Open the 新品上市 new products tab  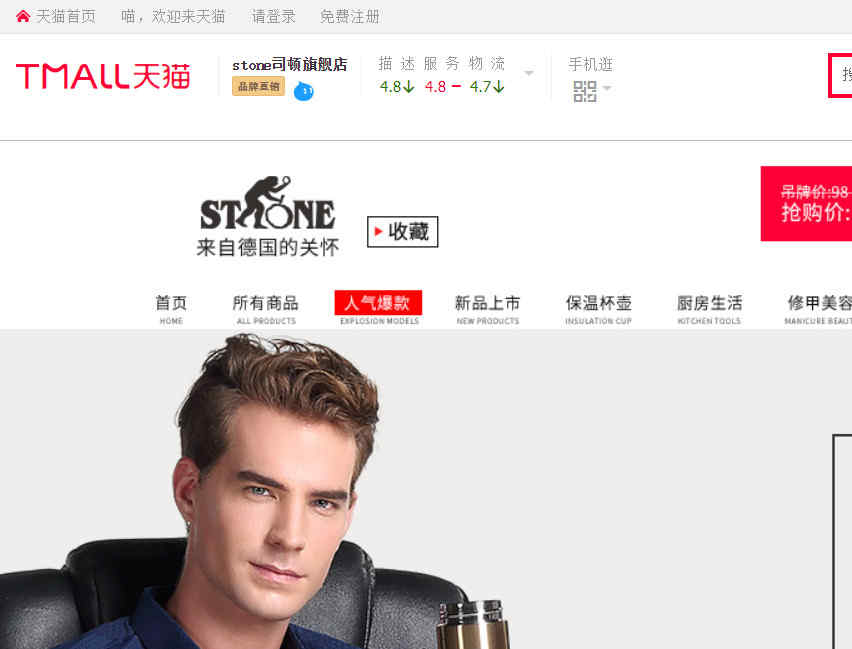click(487, 307)
